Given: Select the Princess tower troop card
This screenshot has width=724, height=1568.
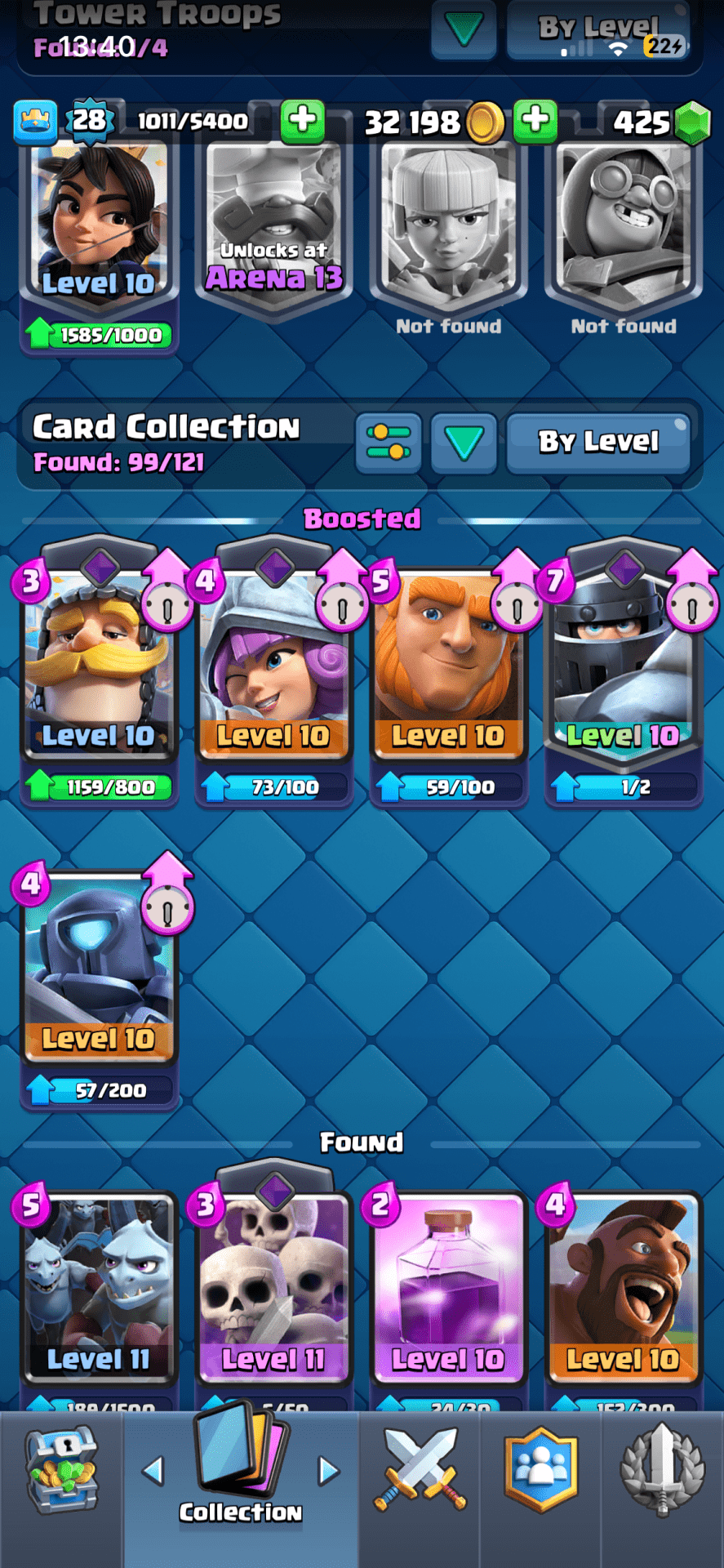Looking at the screenshot, I should coord(99,225).
